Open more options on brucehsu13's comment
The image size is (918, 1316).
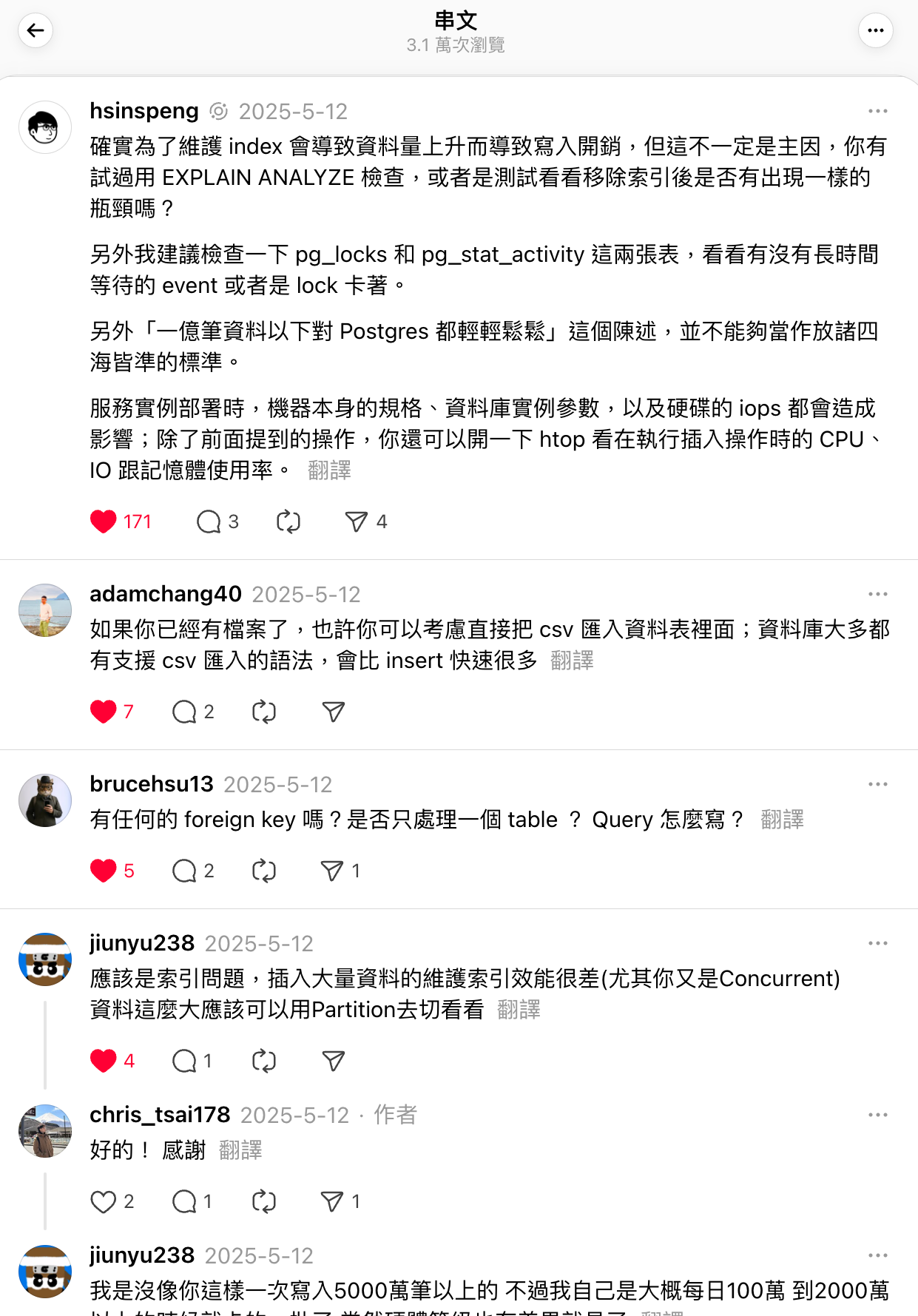point(877,784)
